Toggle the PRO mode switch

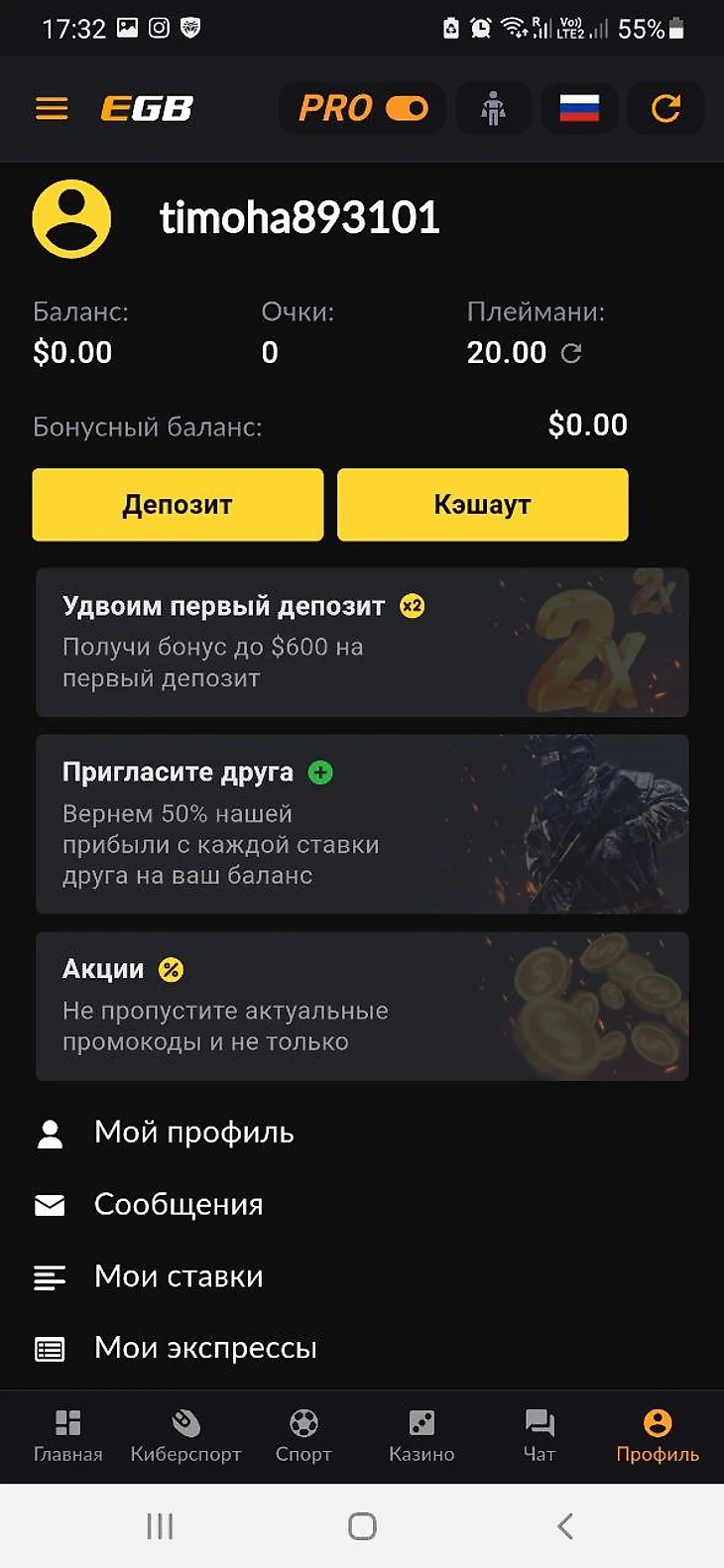coord(407,108)
